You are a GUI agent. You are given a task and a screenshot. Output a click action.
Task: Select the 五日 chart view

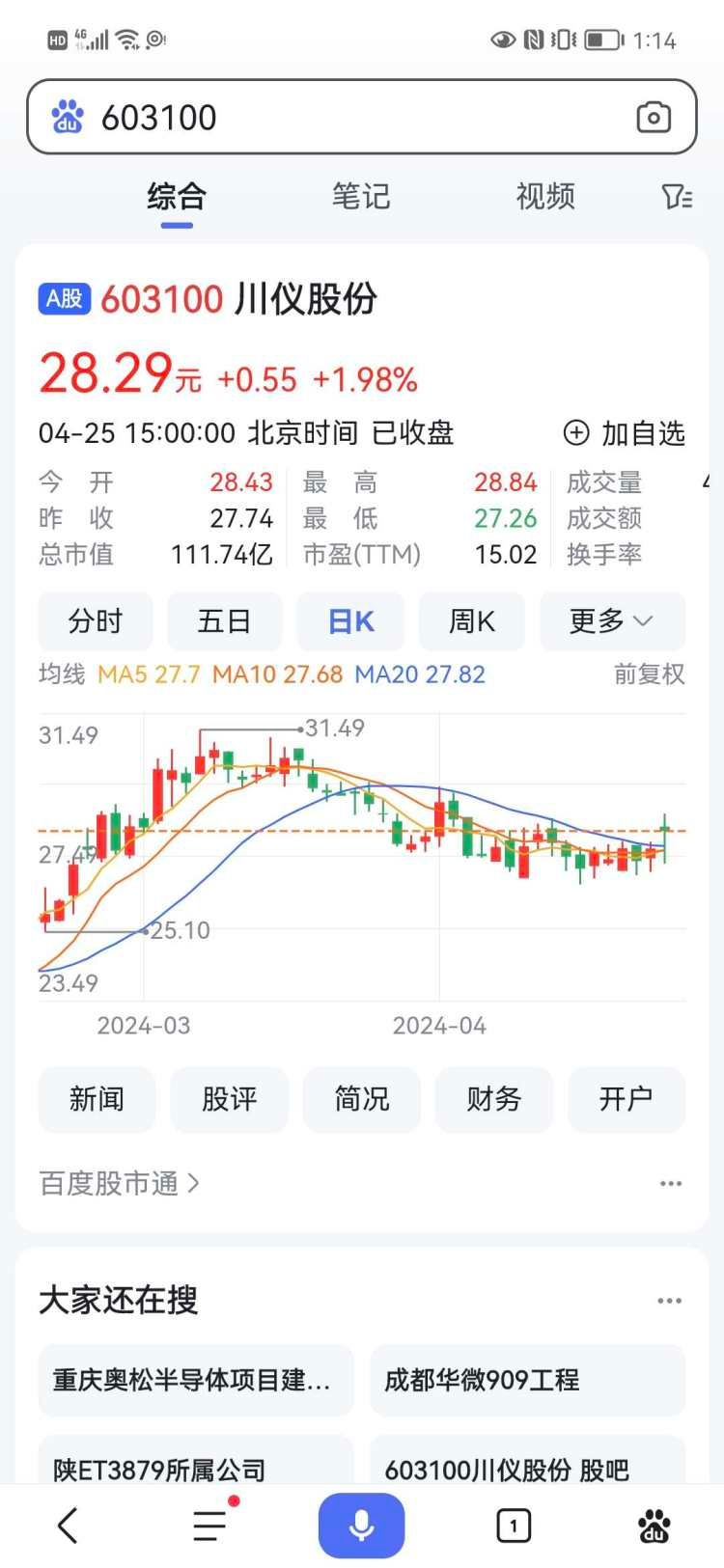(x=225, y=621)
